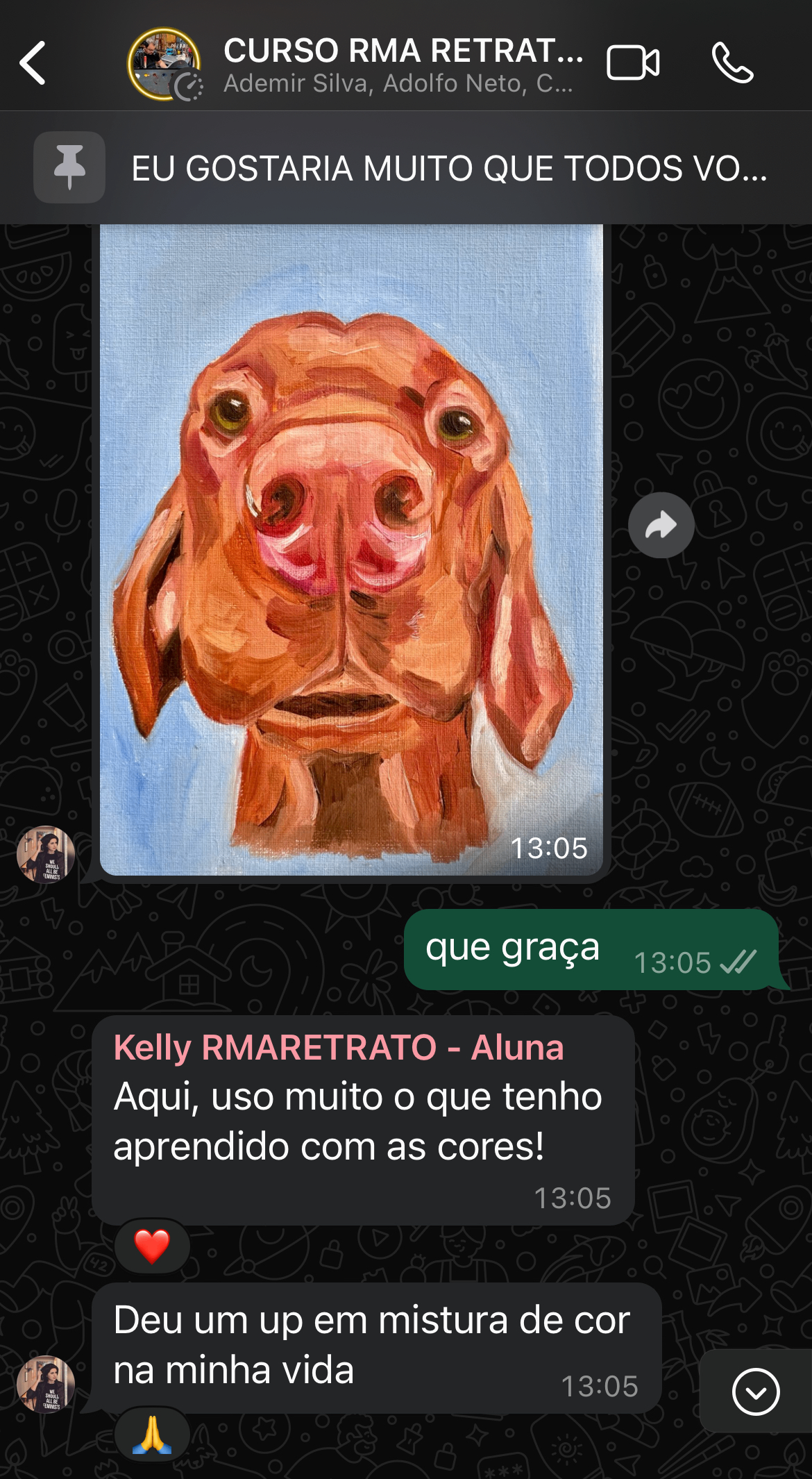Jump to the latest messages
Screen dimensions: 812x1479
coord(755,1392)
